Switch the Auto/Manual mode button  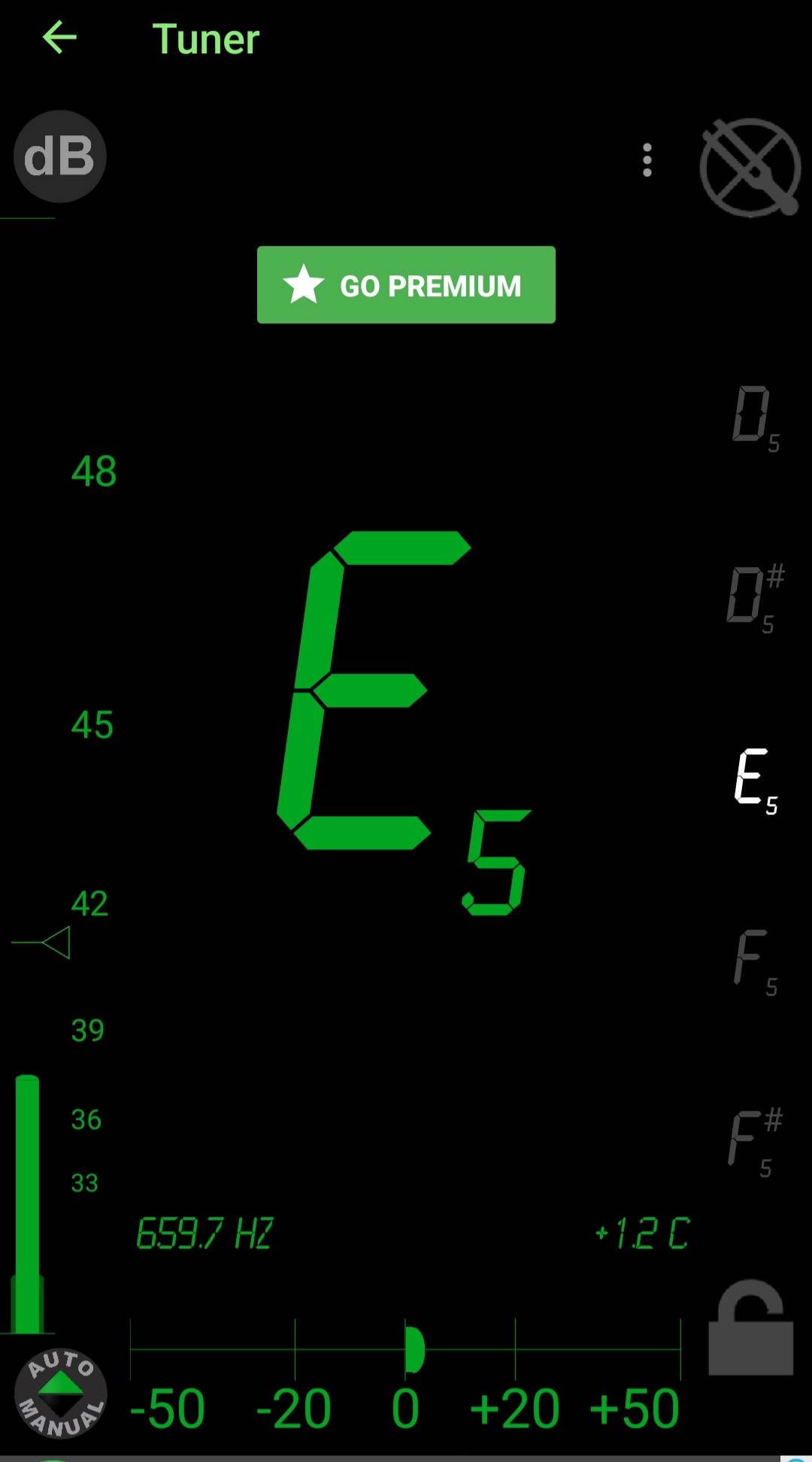pos(61,1394)
